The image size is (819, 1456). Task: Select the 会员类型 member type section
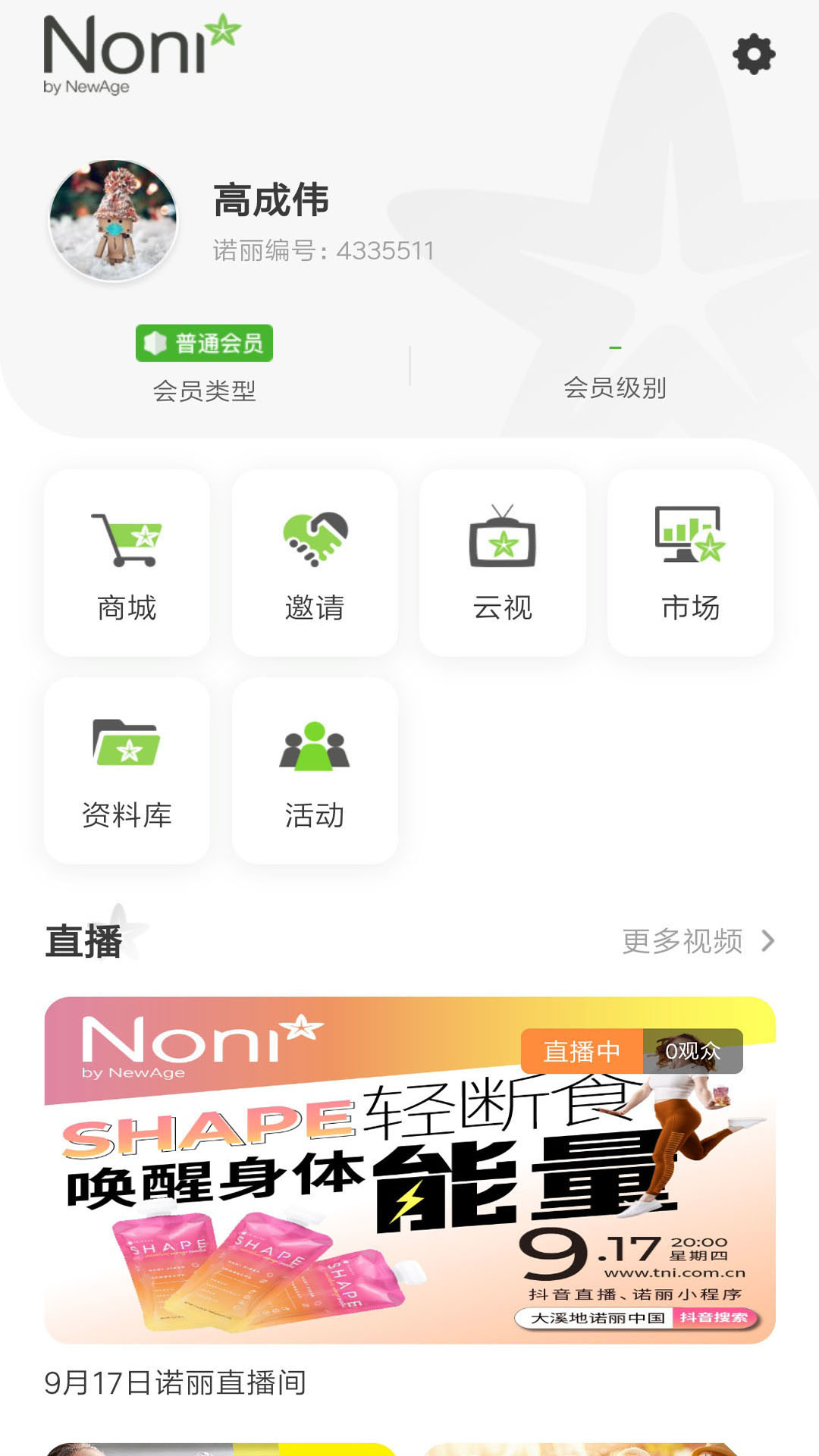point(205,391)
